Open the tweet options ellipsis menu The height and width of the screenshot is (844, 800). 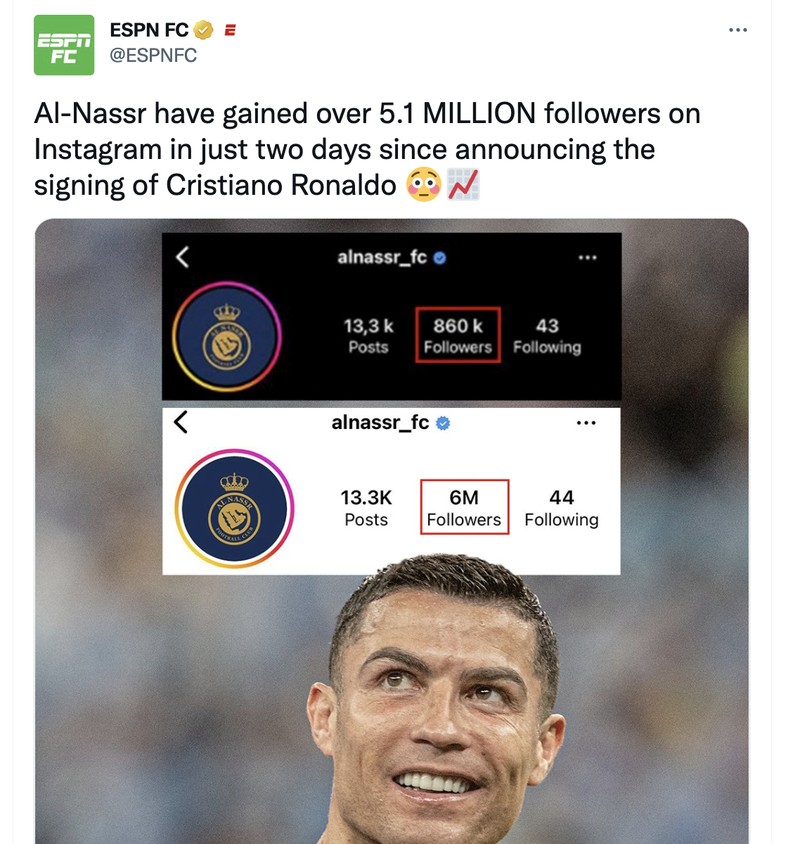click(737, 30)
